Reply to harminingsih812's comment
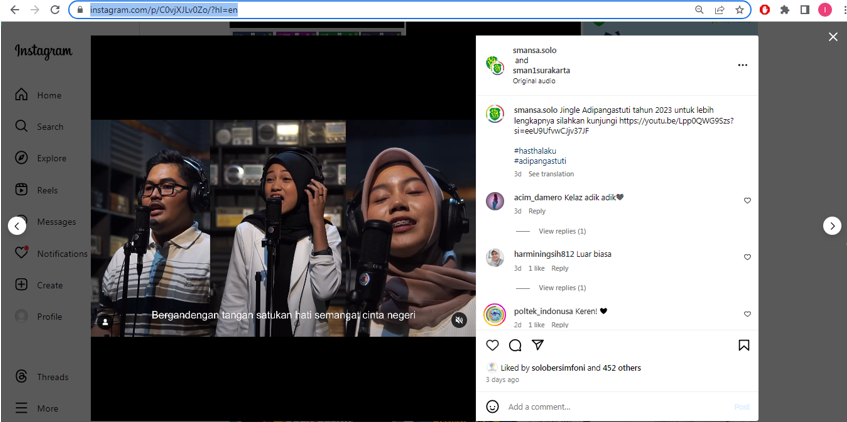 (x=560, y=268)
